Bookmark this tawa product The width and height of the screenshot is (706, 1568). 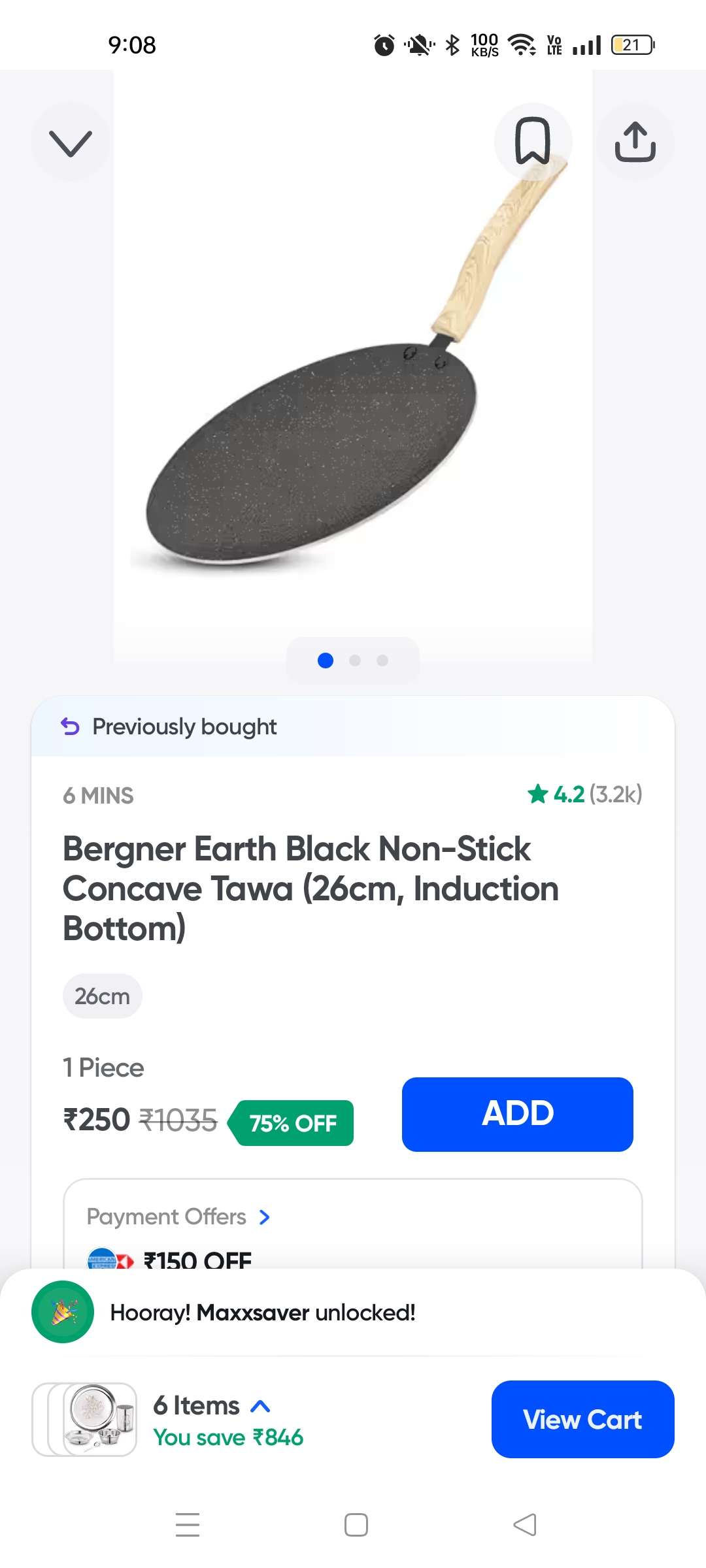[x=533, y=141]
